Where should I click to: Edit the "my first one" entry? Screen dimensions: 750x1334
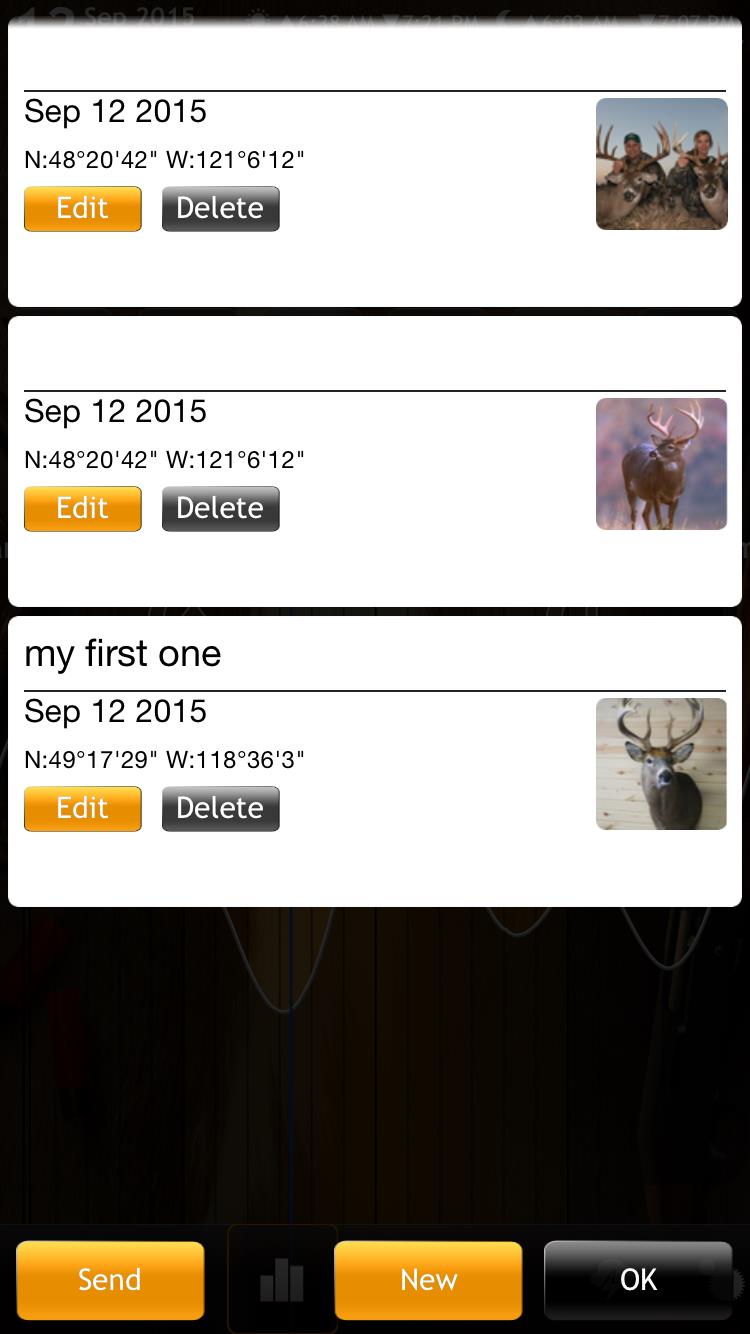(83, 809)
